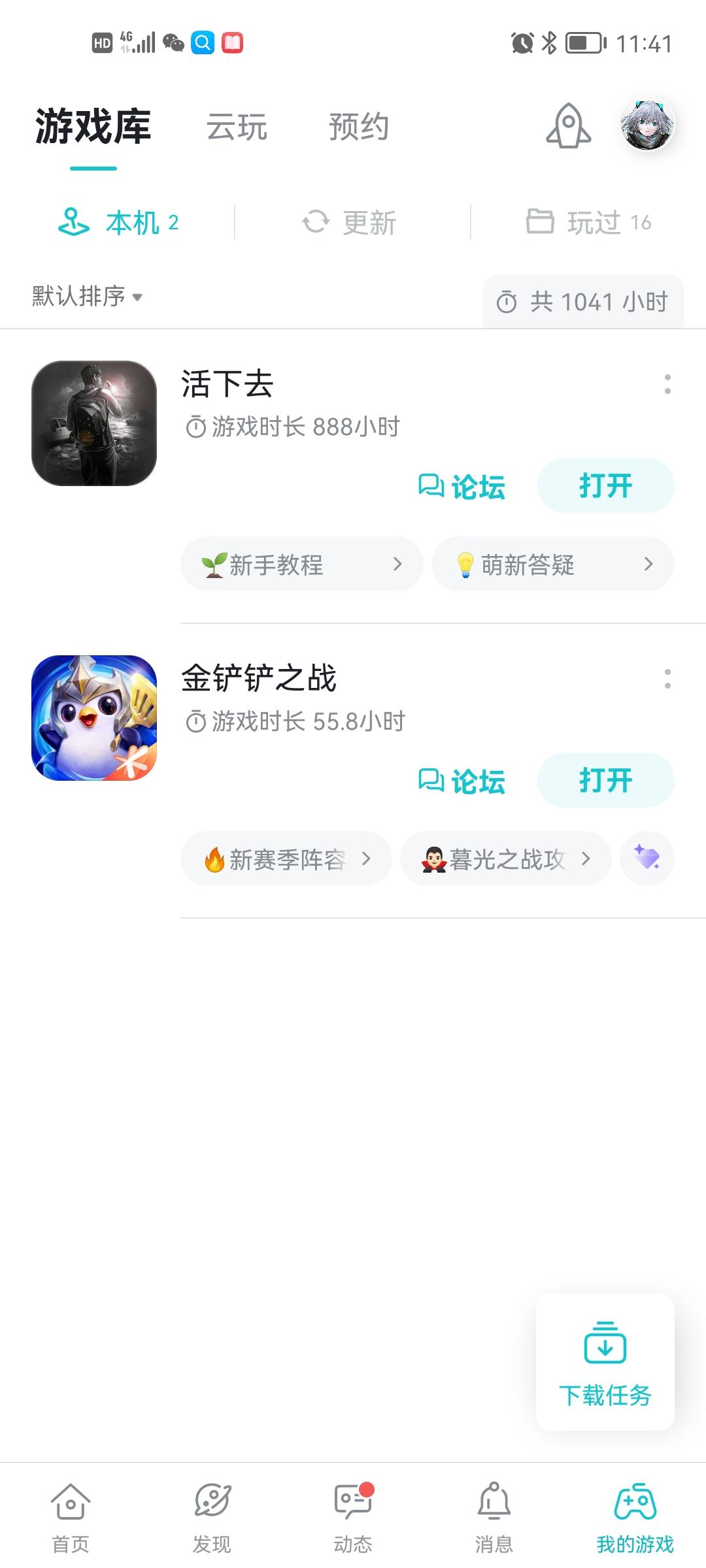Open the 新手教程 chip
The image size is (706, 1568).
301,564
